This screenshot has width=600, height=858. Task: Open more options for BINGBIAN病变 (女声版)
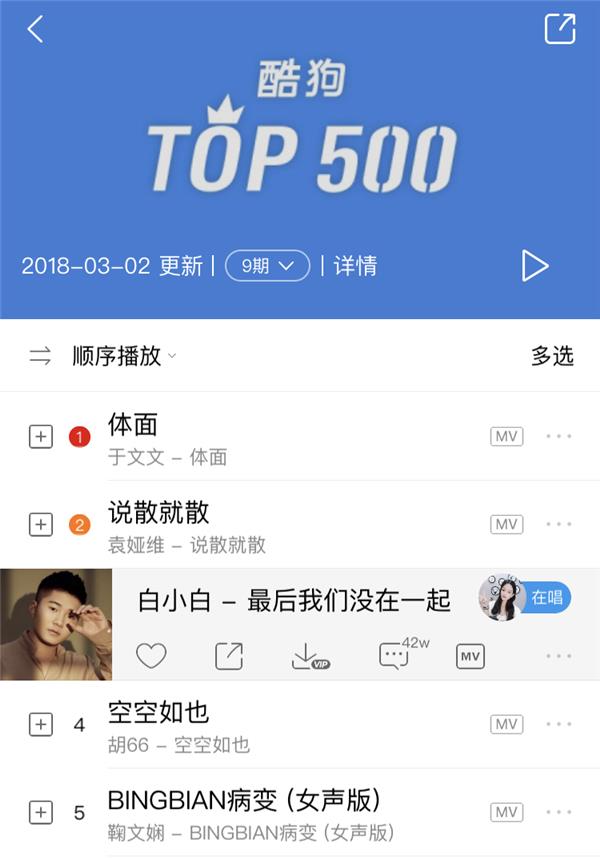coord(558,812)
